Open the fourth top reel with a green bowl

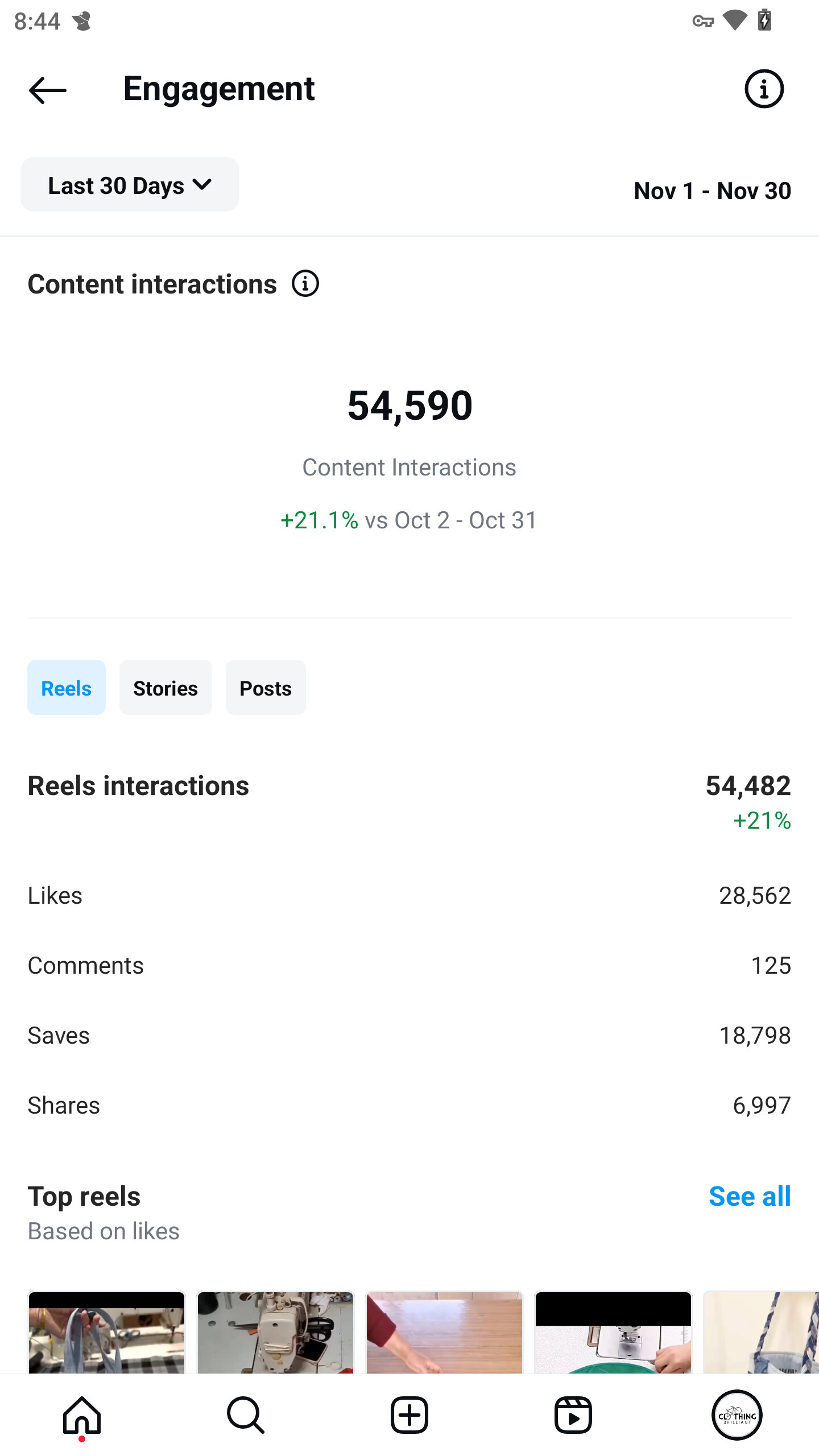(613, 1332)
